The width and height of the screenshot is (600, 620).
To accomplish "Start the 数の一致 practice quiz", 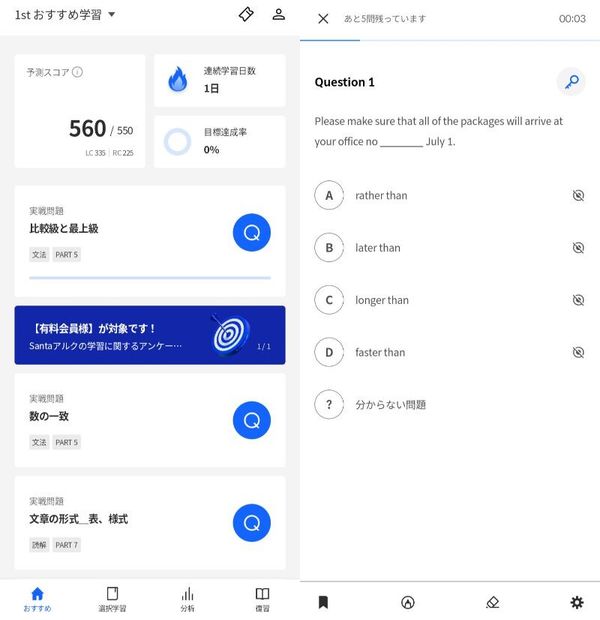I will click(252, 420).
